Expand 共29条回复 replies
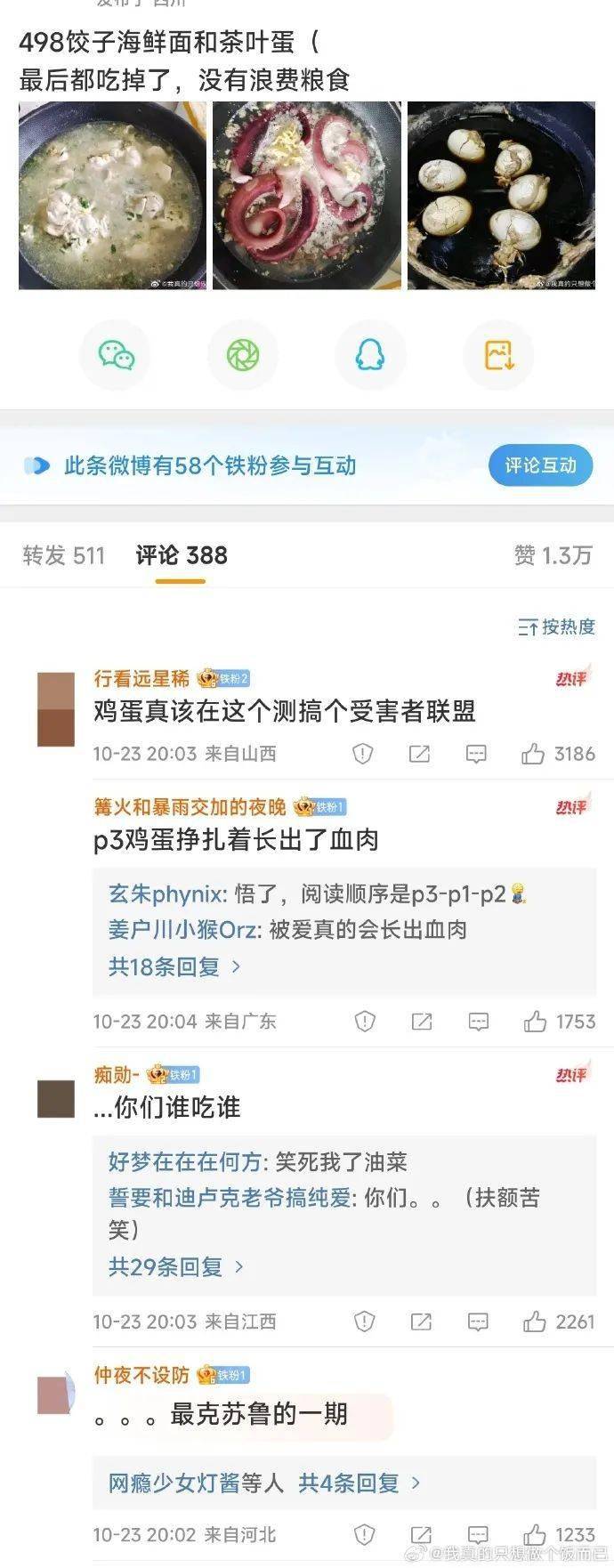 (175, 1266)
